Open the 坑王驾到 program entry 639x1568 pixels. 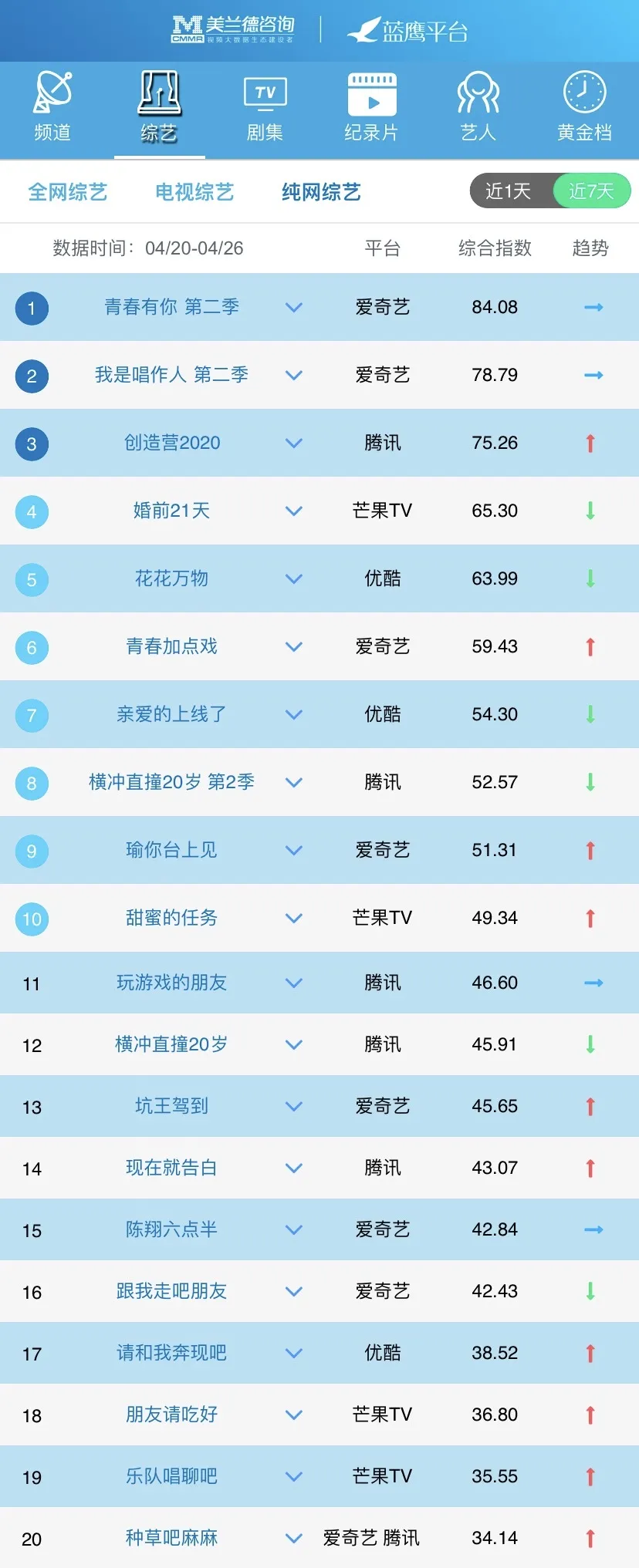[x=170, y=1106]
